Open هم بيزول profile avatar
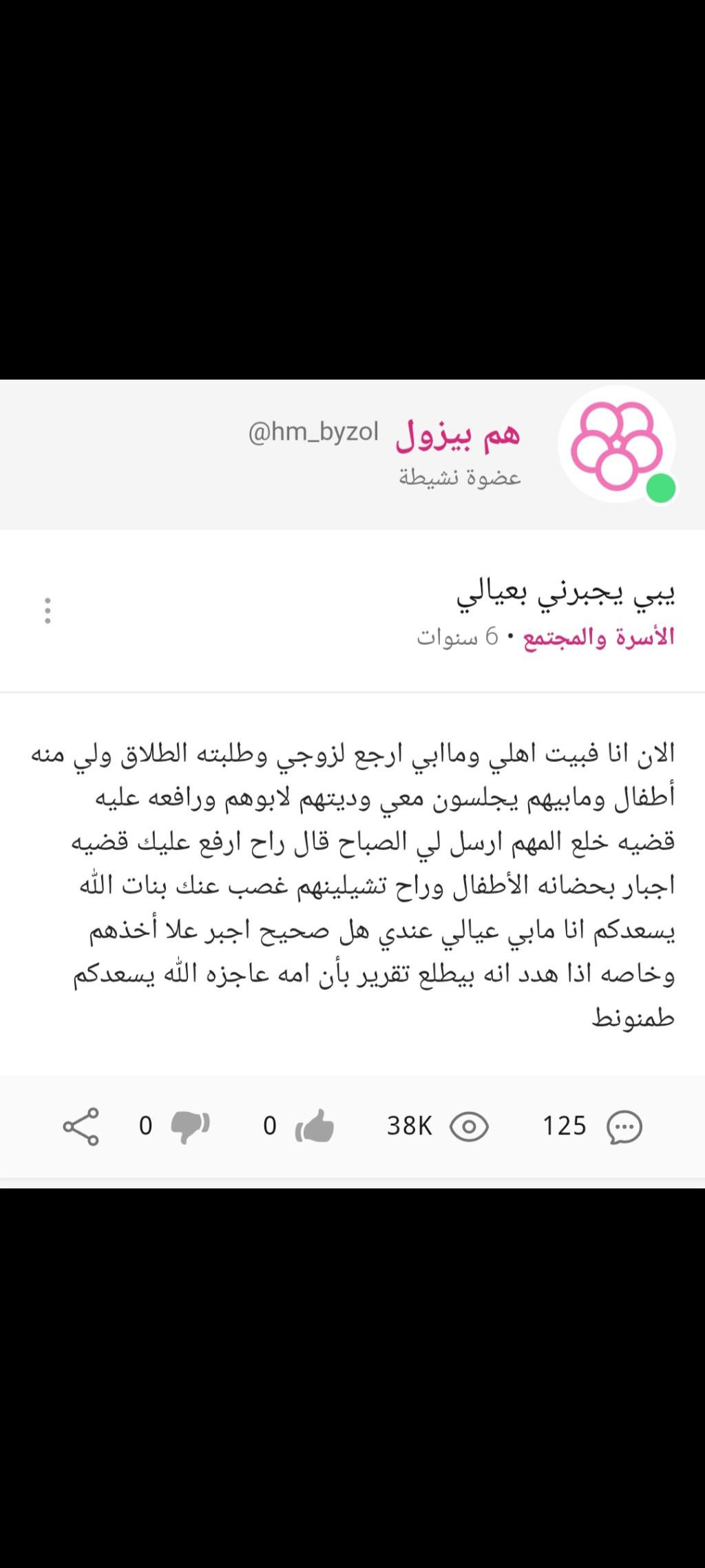Screen dimensions: 705x1568 coord(616,444)
